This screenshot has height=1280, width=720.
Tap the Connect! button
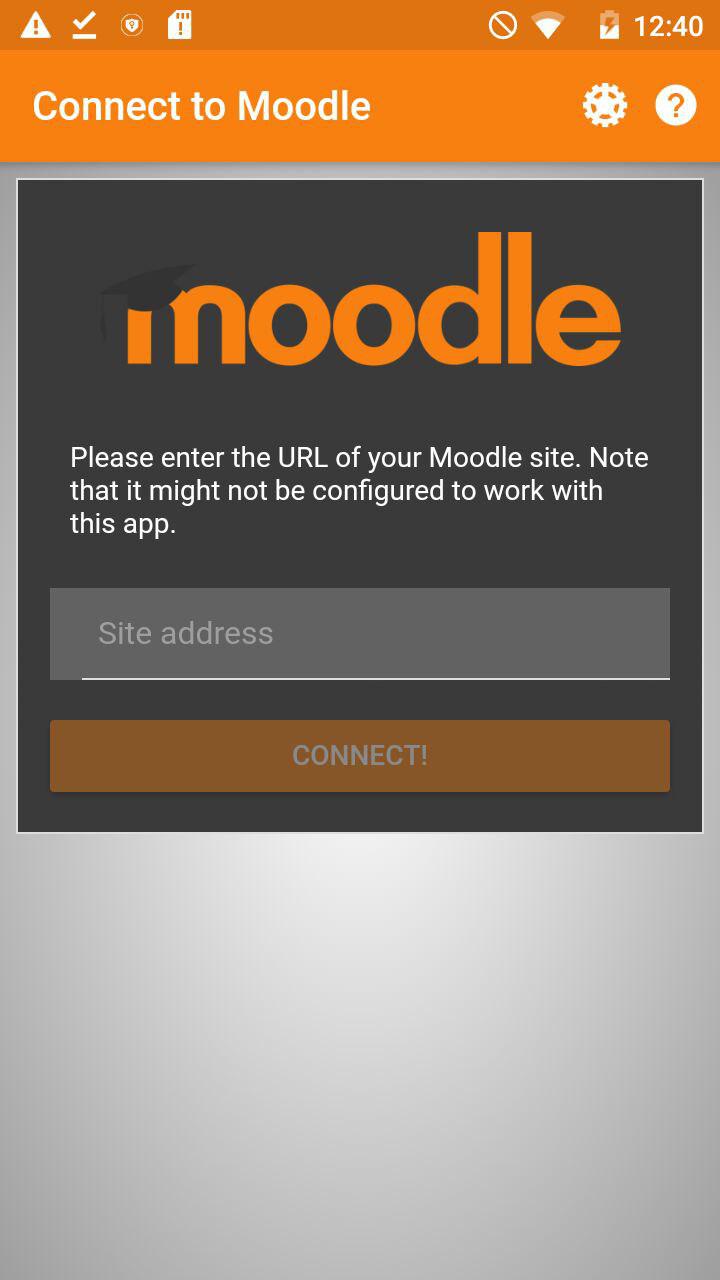point(360,756)
